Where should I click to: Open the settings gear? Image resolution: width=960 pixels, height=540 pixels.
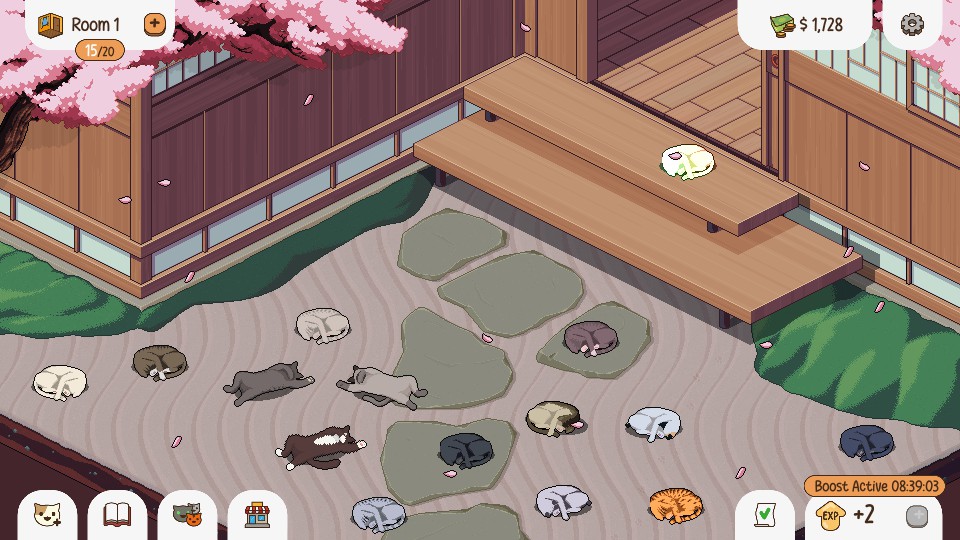912,24
